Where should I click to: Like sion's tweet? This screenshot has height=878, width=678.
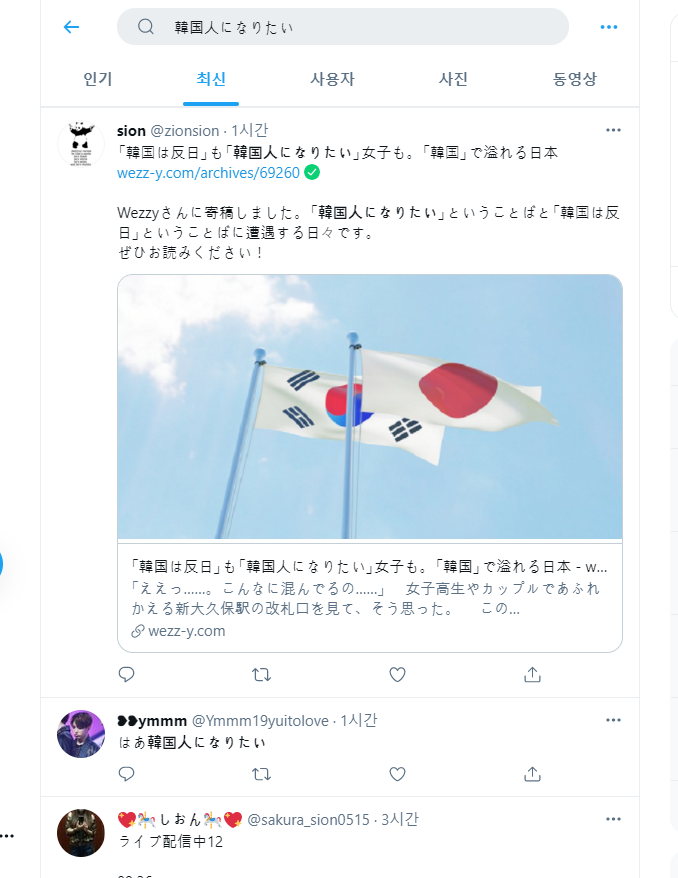coord(397,675)
